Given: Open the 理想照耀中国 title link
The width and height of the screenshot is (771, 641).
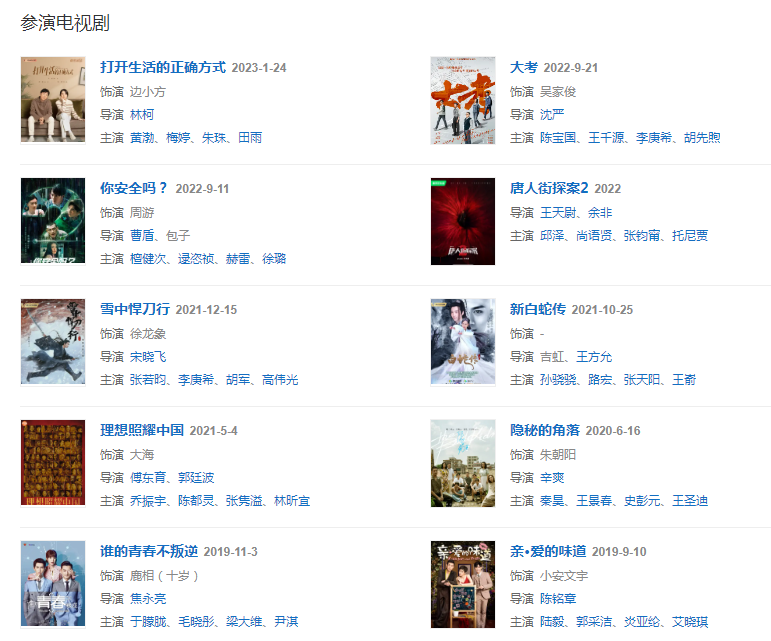Looking at the screenshot, I should (142, 430).
